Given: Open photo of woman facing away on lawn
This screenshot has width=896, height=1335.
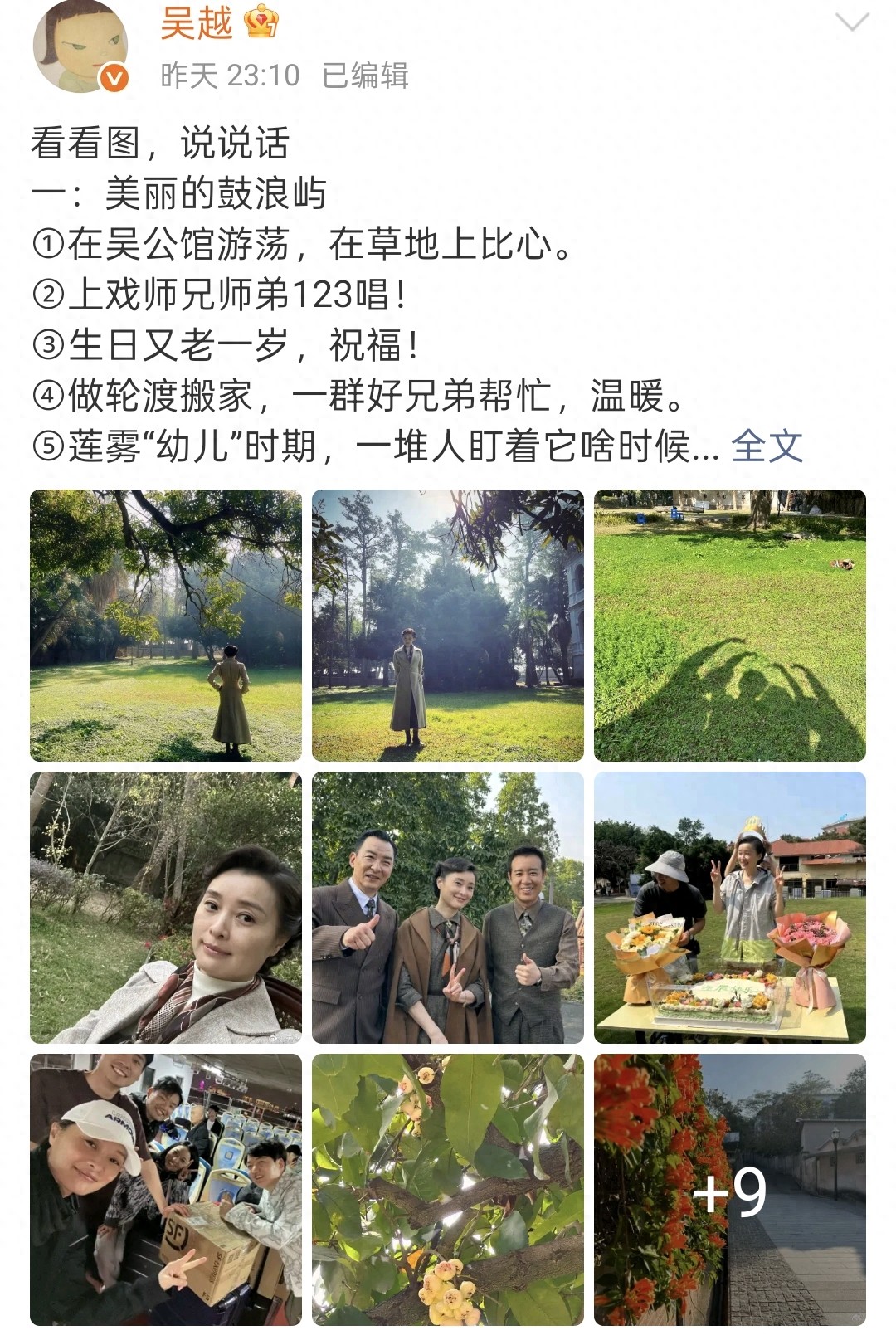Looking at the screenshot, I should (166, 626).
